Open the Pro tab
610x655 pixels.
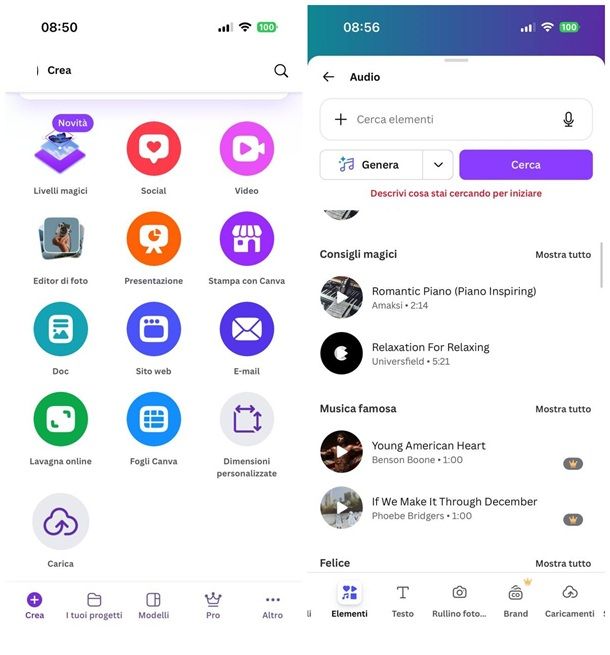[x=212, y=605]
